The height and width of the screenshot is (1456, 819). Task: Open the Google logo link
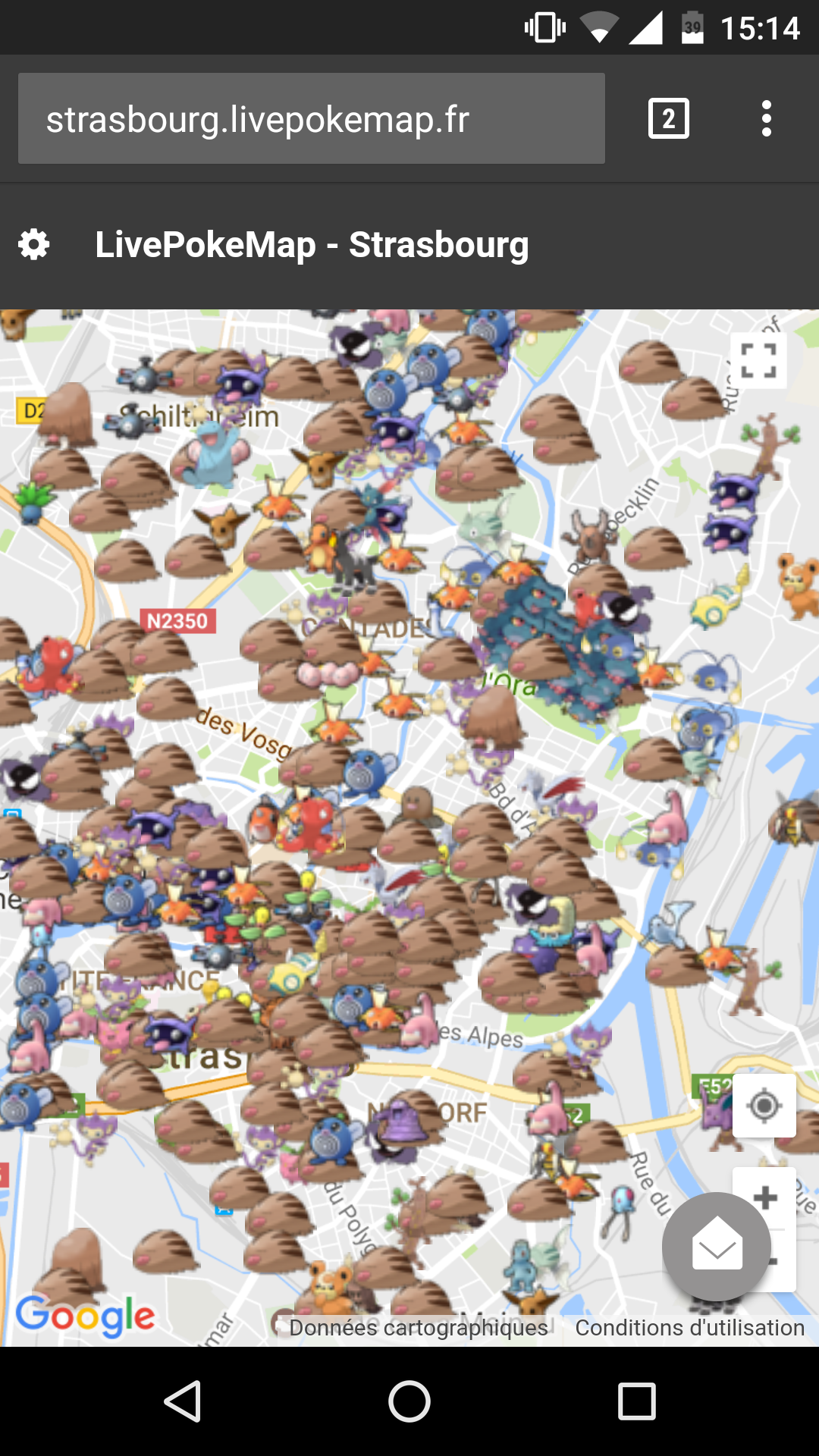pyautogui.click(x=85, y=1316)
